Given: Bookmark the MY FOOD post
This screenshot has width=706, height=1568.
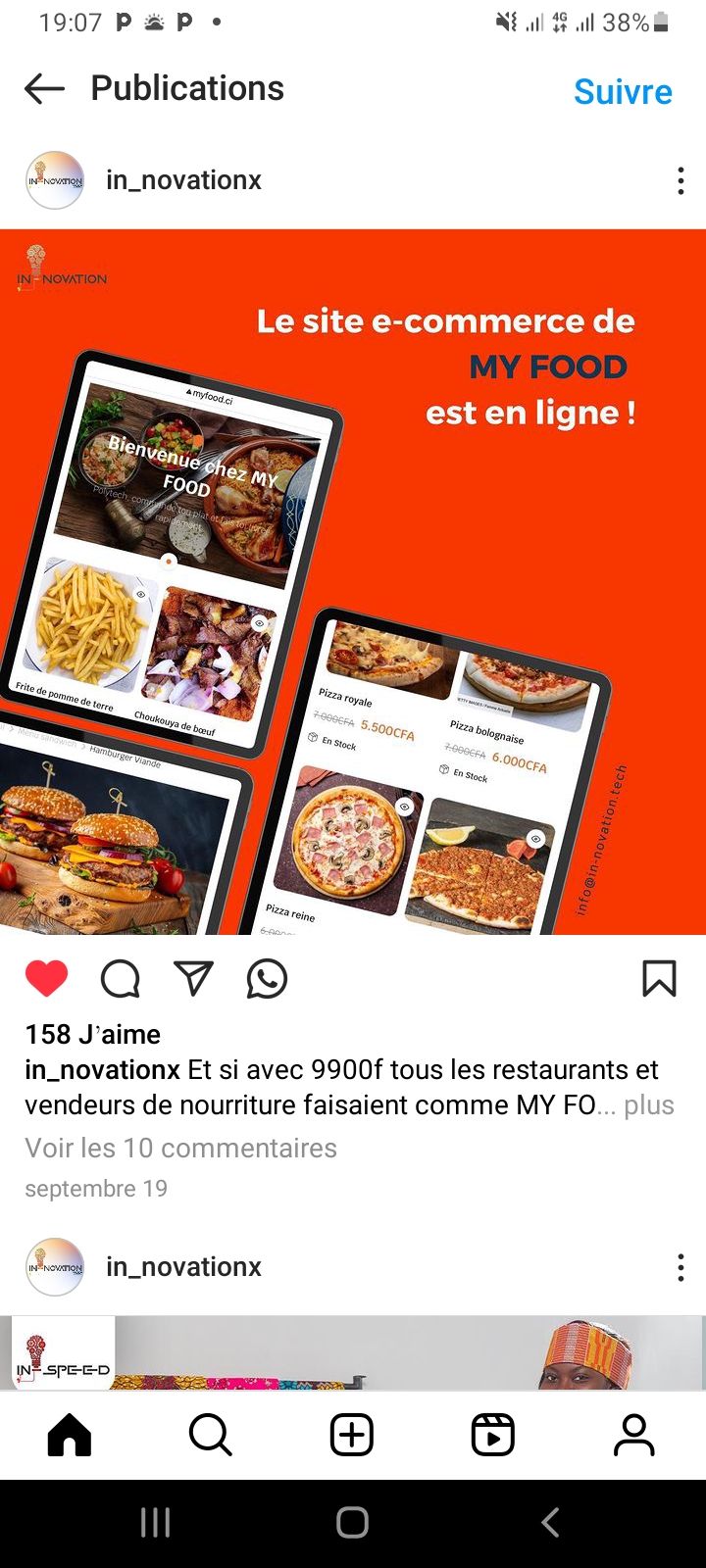Looking at the screenshot, I should pos(659,978).
